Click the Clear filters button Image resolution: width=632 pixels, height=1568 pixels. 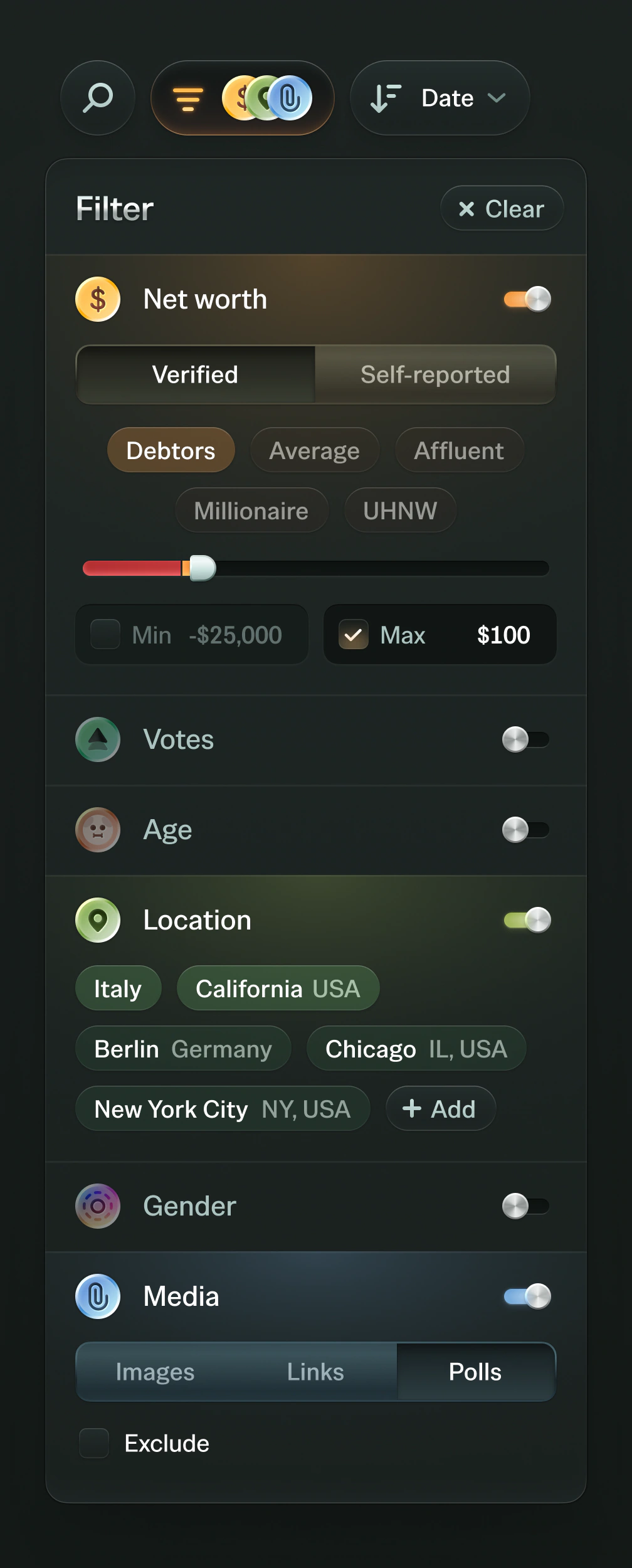(501, 208)
